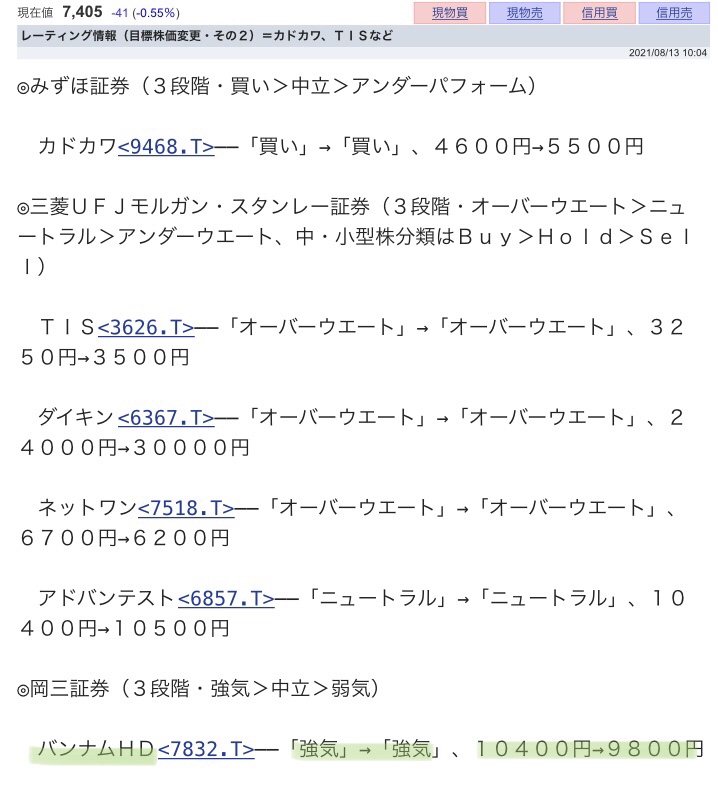This screenshot has height=792, width=718.
Task: Open the TIS 3626.T stock link
Action: click(146, 326)
